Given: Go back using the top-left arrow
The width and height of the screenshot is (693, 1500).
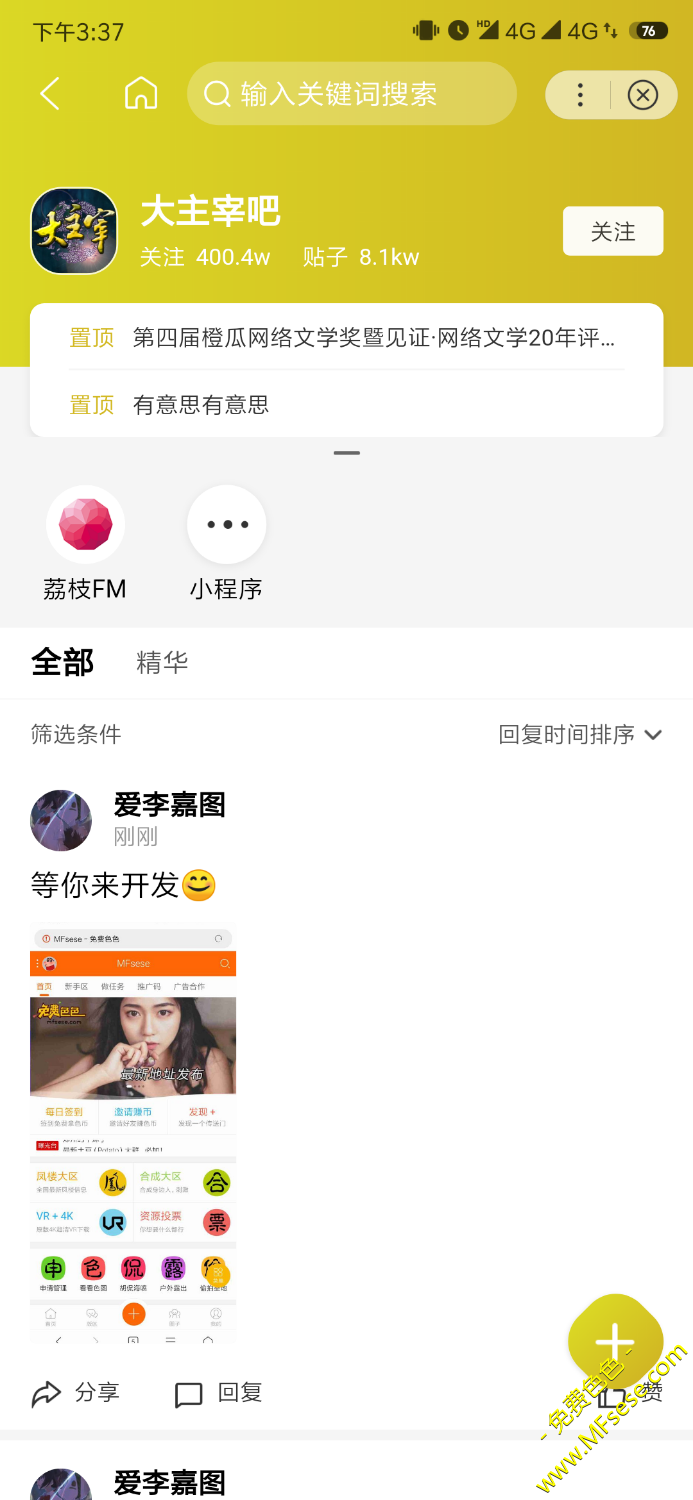Looking at the screenshot, I should point(50,94).
